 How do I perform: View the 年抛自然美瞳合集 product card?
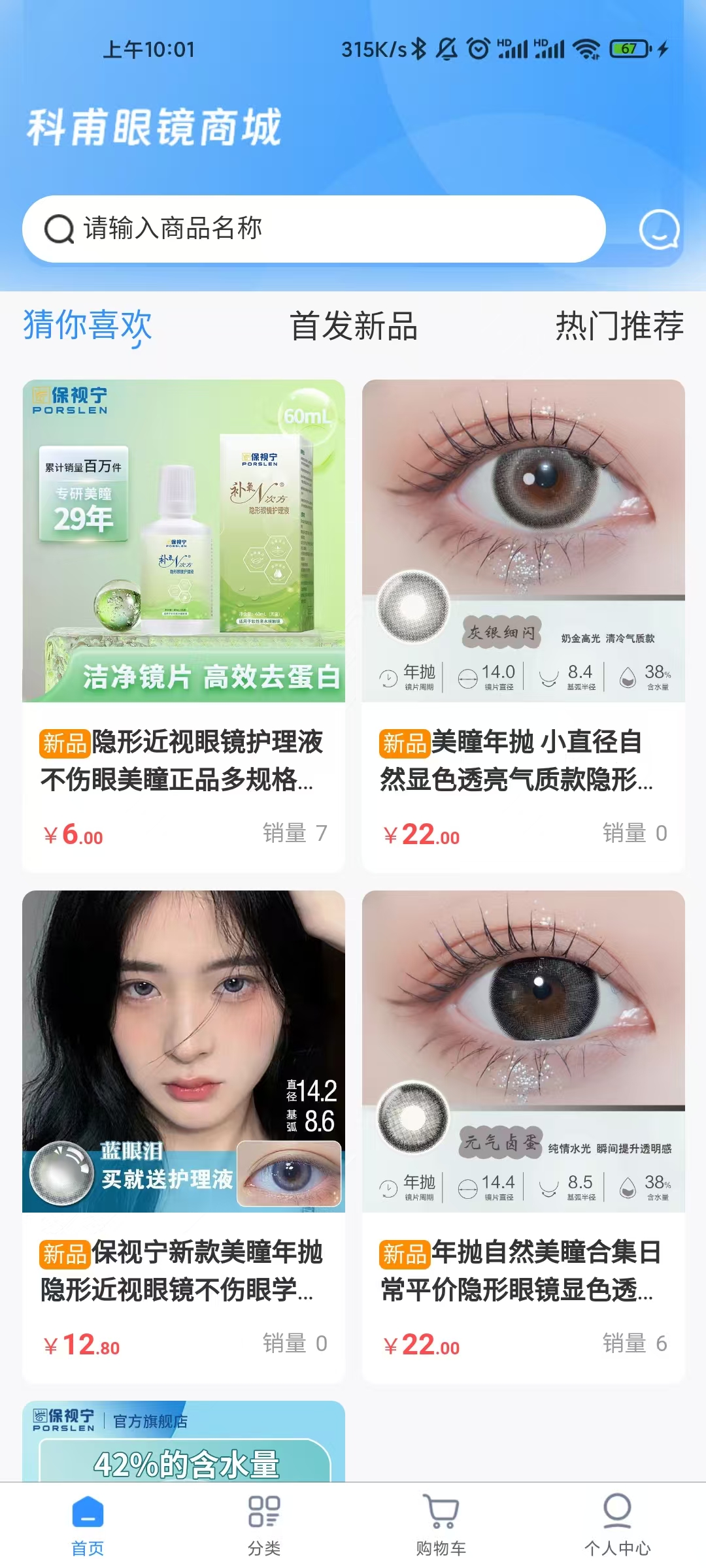[524, 1135]
